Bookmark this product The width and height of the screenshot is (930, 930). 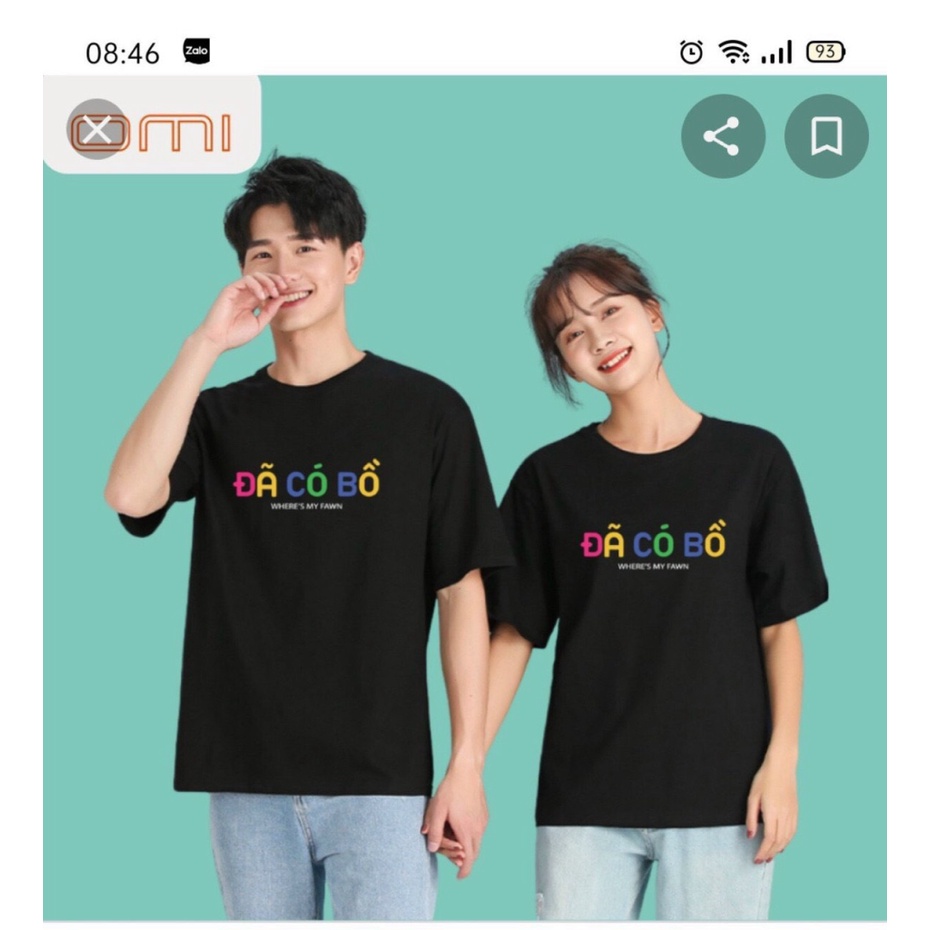(826, 136)
